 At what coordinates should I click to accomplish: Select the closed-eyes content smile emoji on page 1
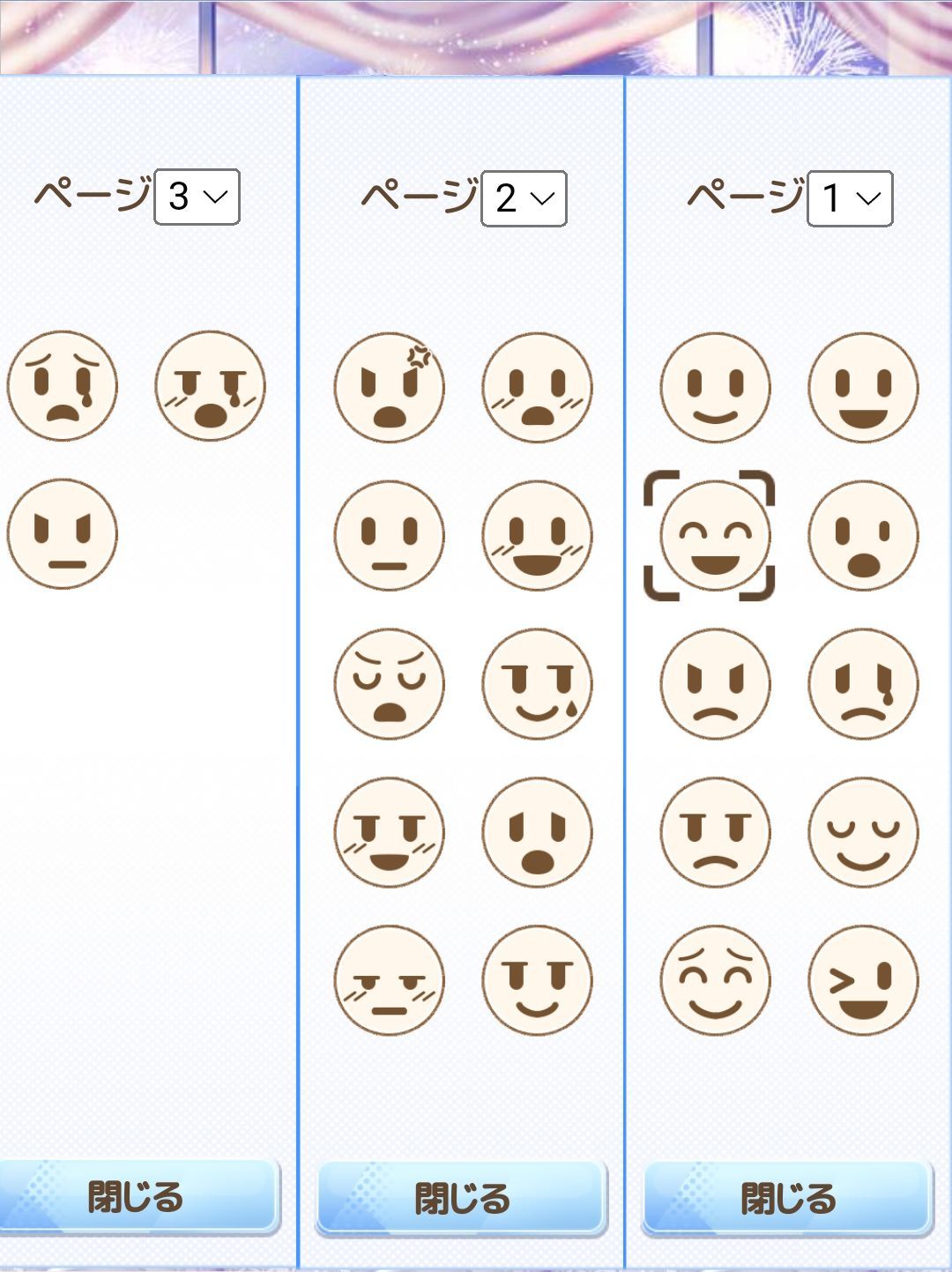click(x=862, y=831)
